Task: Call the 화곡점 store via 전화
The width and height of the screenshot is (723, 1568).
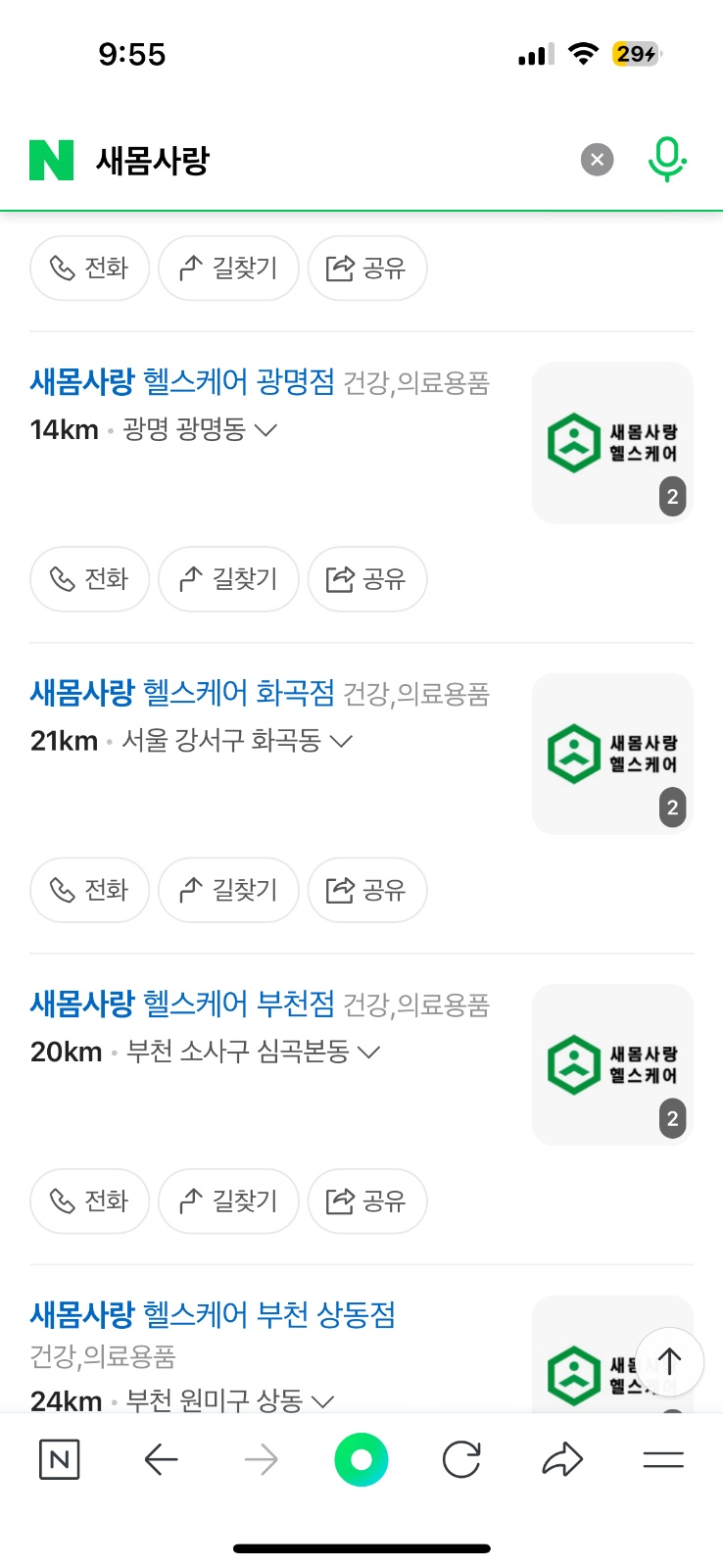Action: tap(89, 890)
